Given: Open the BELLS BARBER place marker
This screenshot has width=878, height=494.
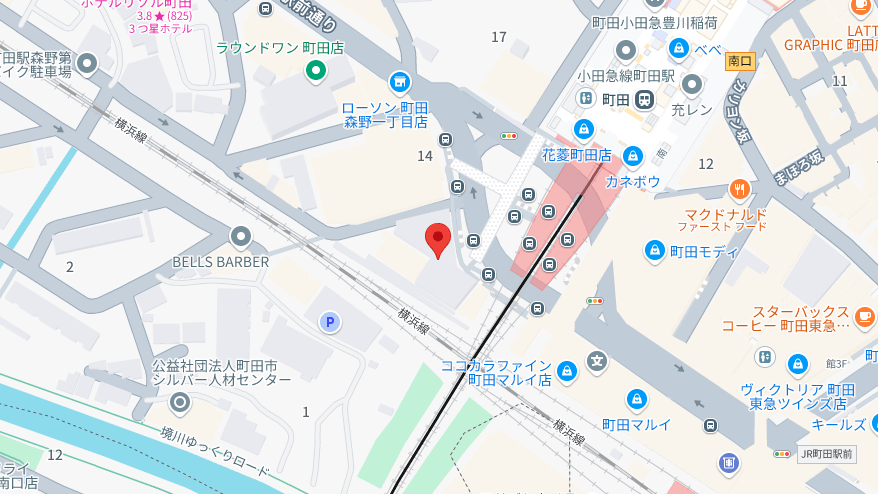Looking at the screenshot, I should (240, 237).
